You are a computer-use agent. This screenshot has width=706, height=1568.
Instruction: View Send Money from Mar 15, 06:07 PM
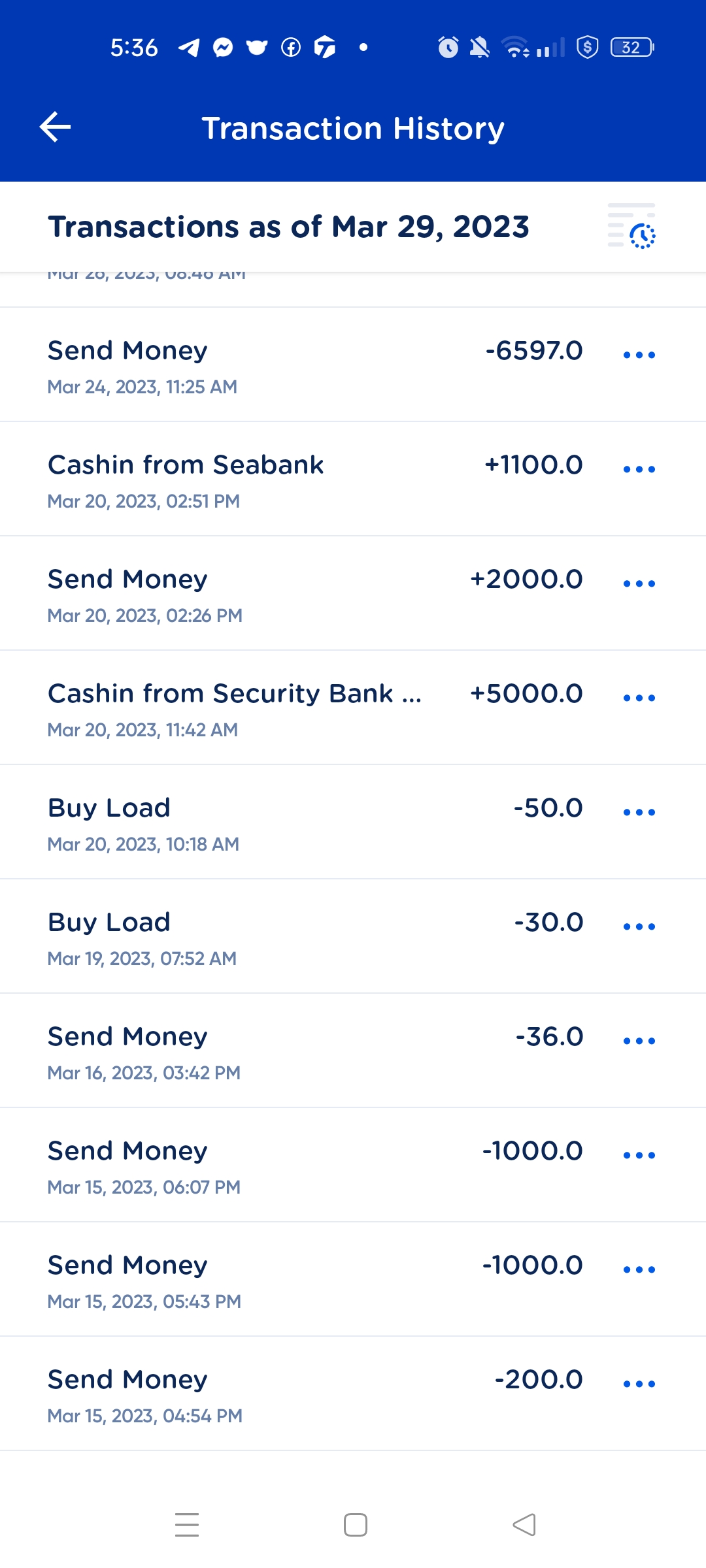point(353,1165)
